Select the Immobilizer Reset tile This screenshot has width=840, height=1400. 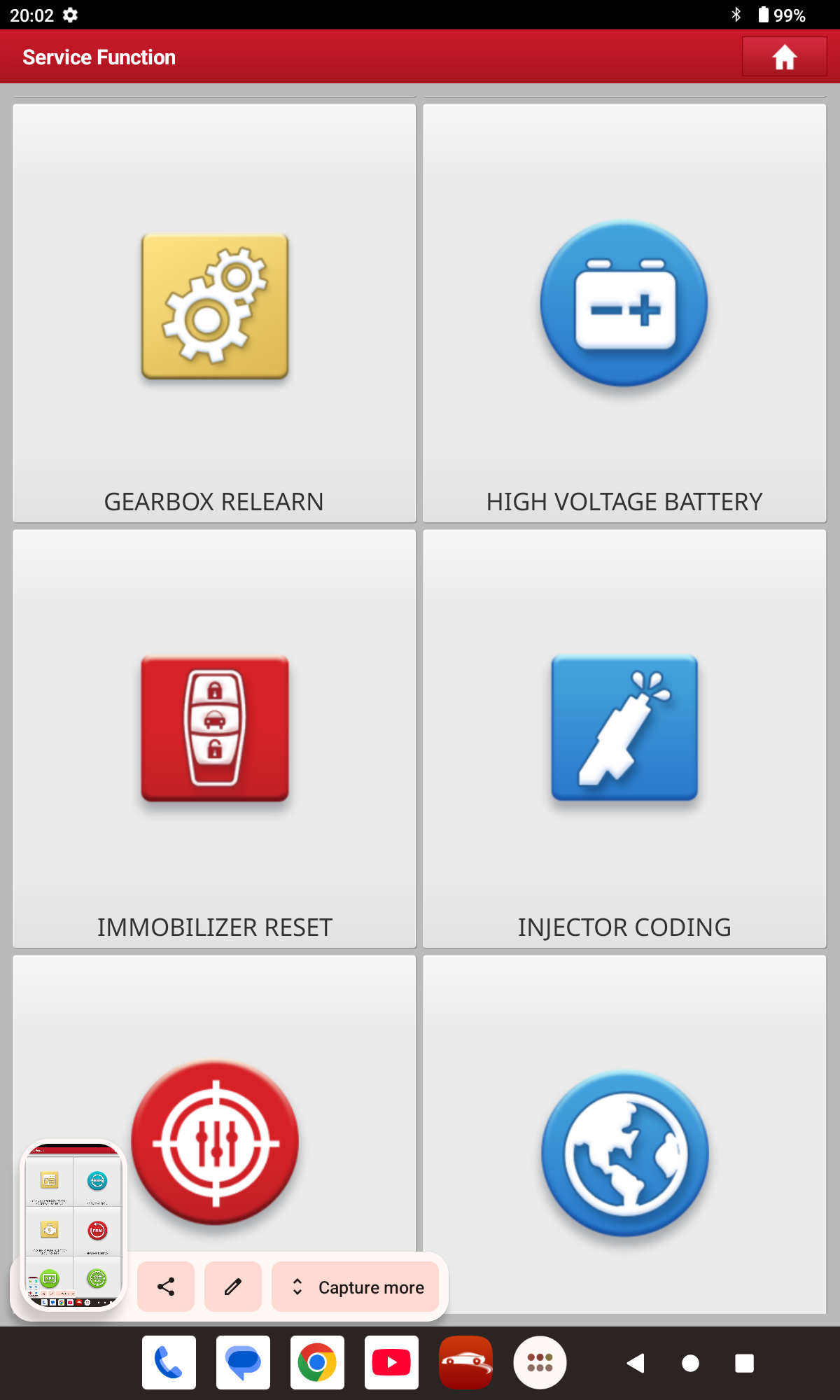pos(214,738)
